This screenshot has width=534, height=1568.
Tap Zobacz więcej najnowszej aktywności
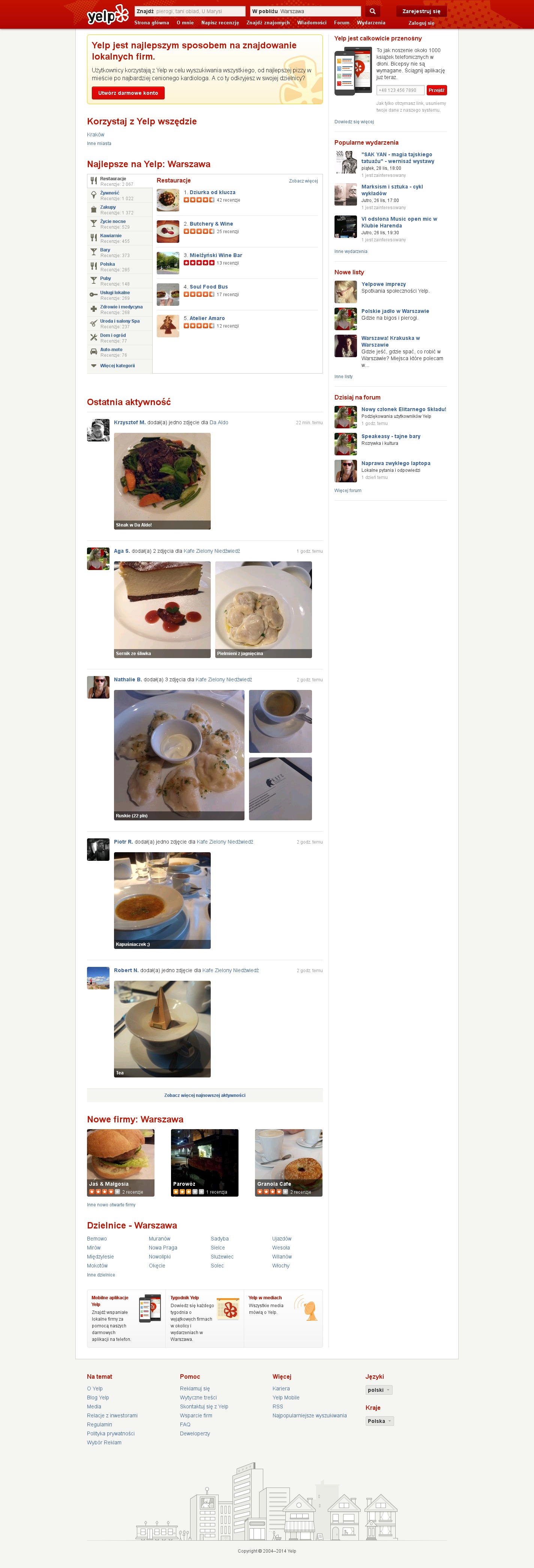tap(205, 1095)
